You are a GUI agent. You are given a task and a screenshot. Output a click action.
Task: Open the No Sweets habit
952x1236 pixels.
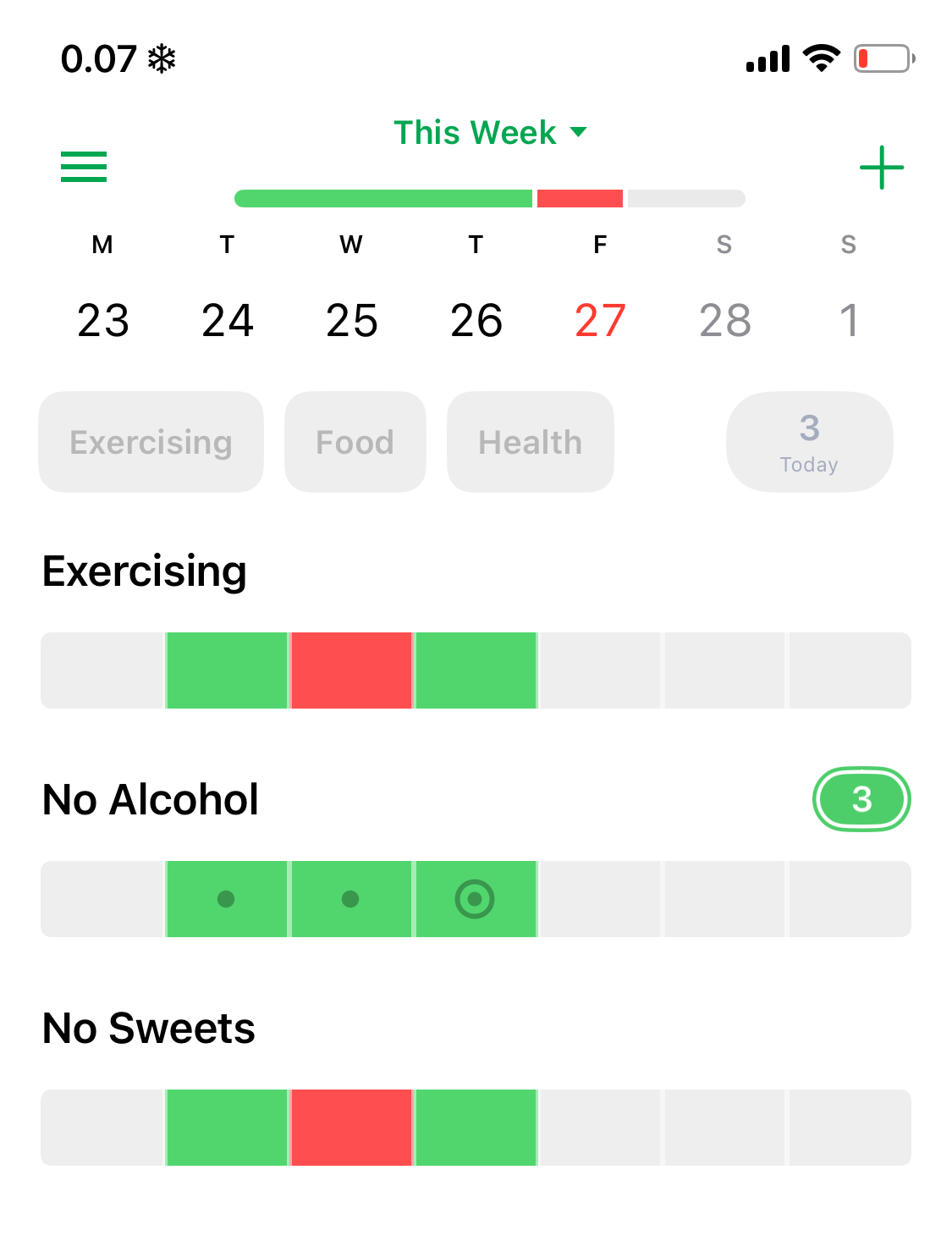pos(149,1029)
